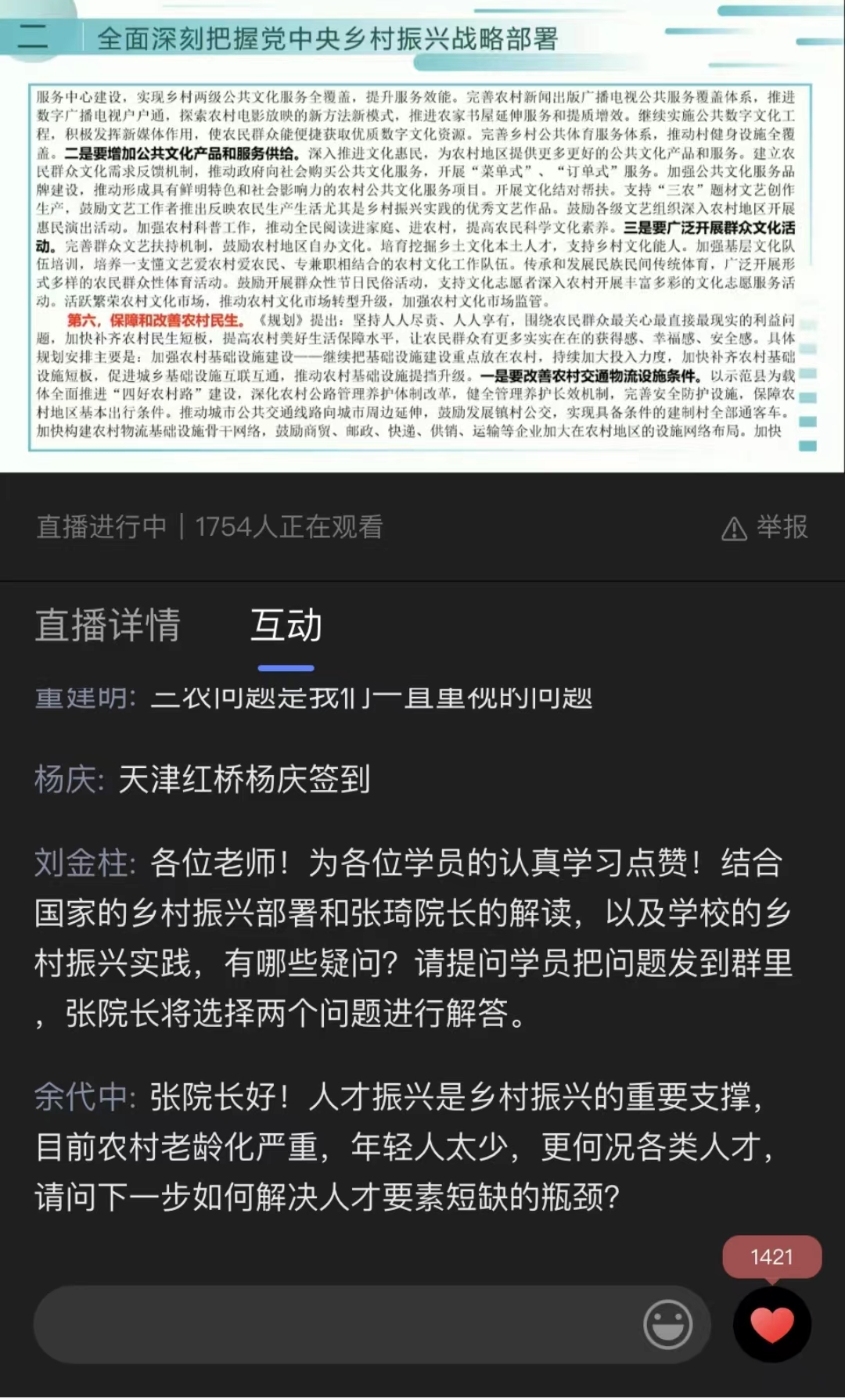Select the 互动 tab

(x=286, y=626)
